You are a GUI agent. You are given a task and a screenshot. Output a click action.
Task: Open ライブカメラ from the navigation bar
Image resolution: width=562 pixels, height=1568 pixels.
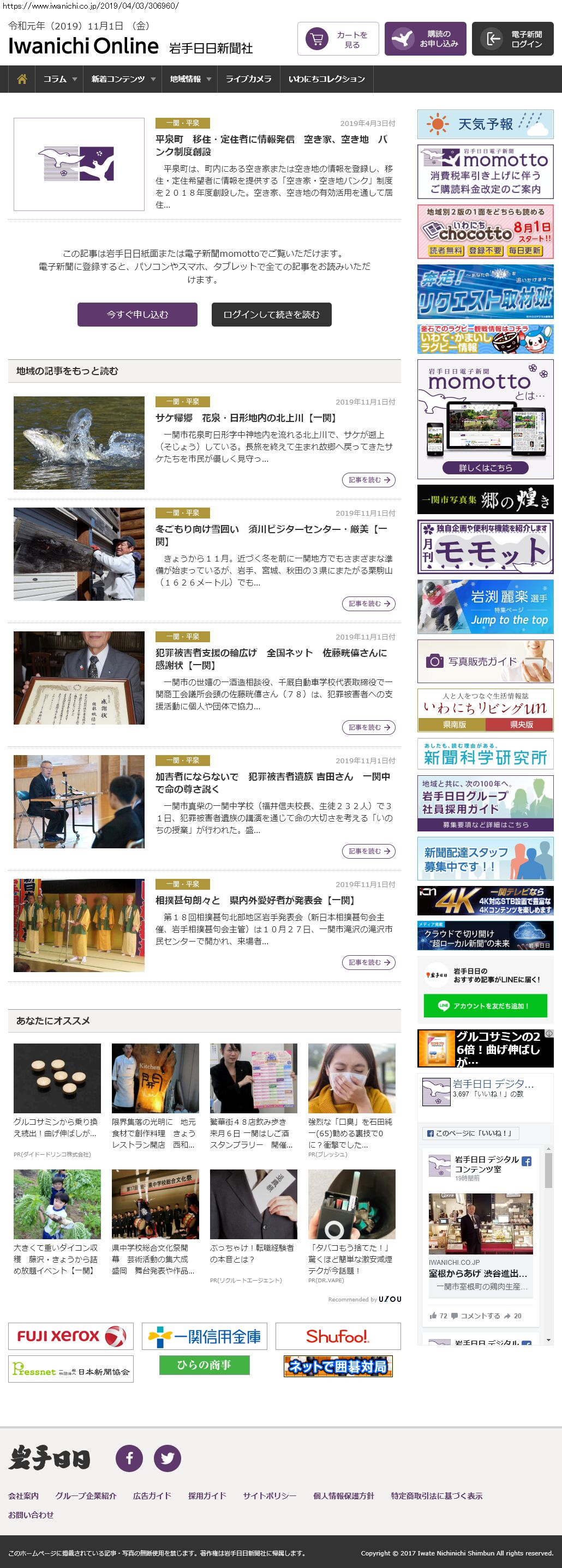click(x=248, y=79)
